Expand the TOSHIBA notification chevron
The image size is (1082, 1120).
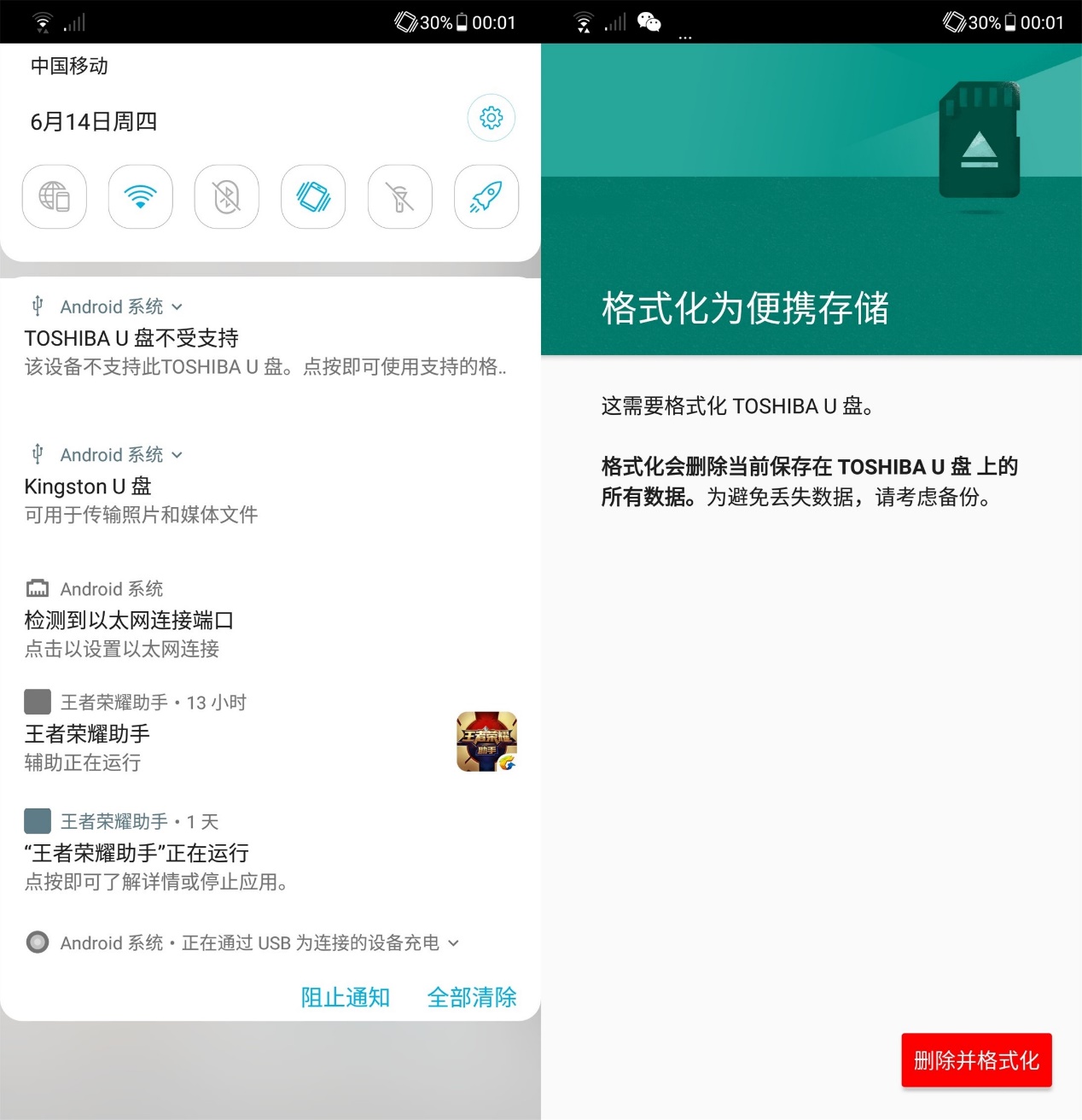click(x=177, y=307)
